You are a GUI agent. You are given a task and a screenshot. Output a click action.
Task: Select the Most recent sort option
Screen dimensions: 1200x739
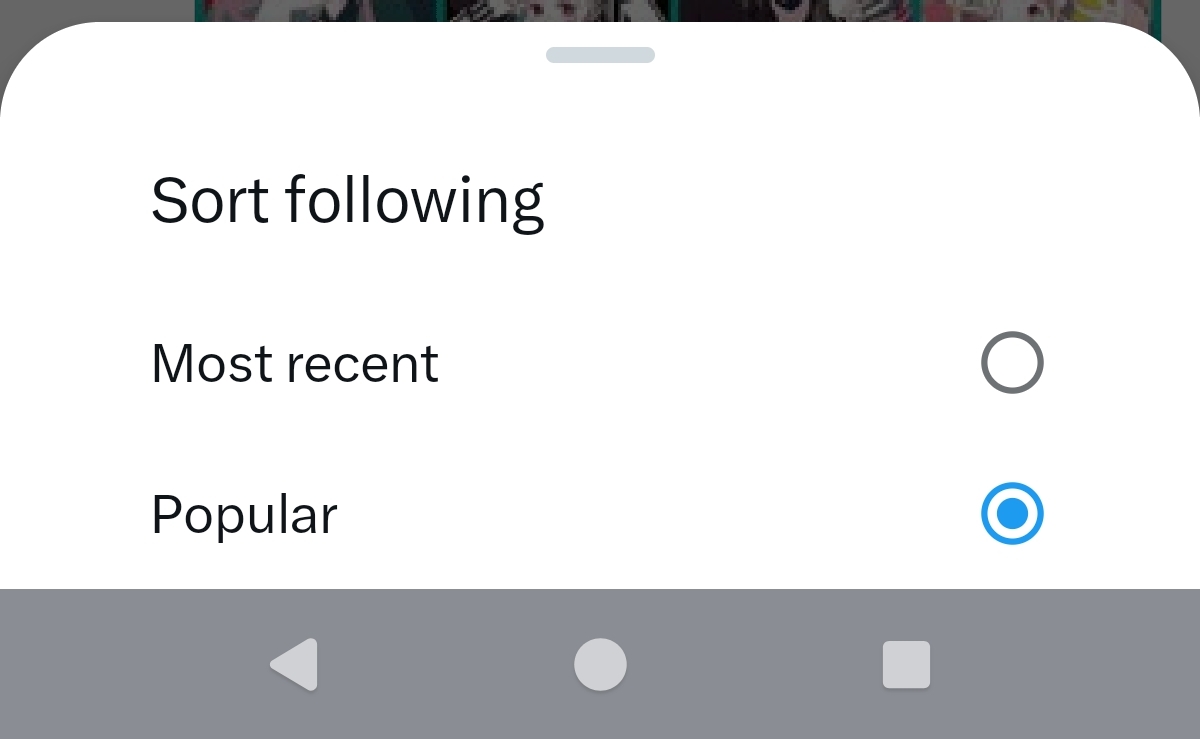pos(1011,362)
